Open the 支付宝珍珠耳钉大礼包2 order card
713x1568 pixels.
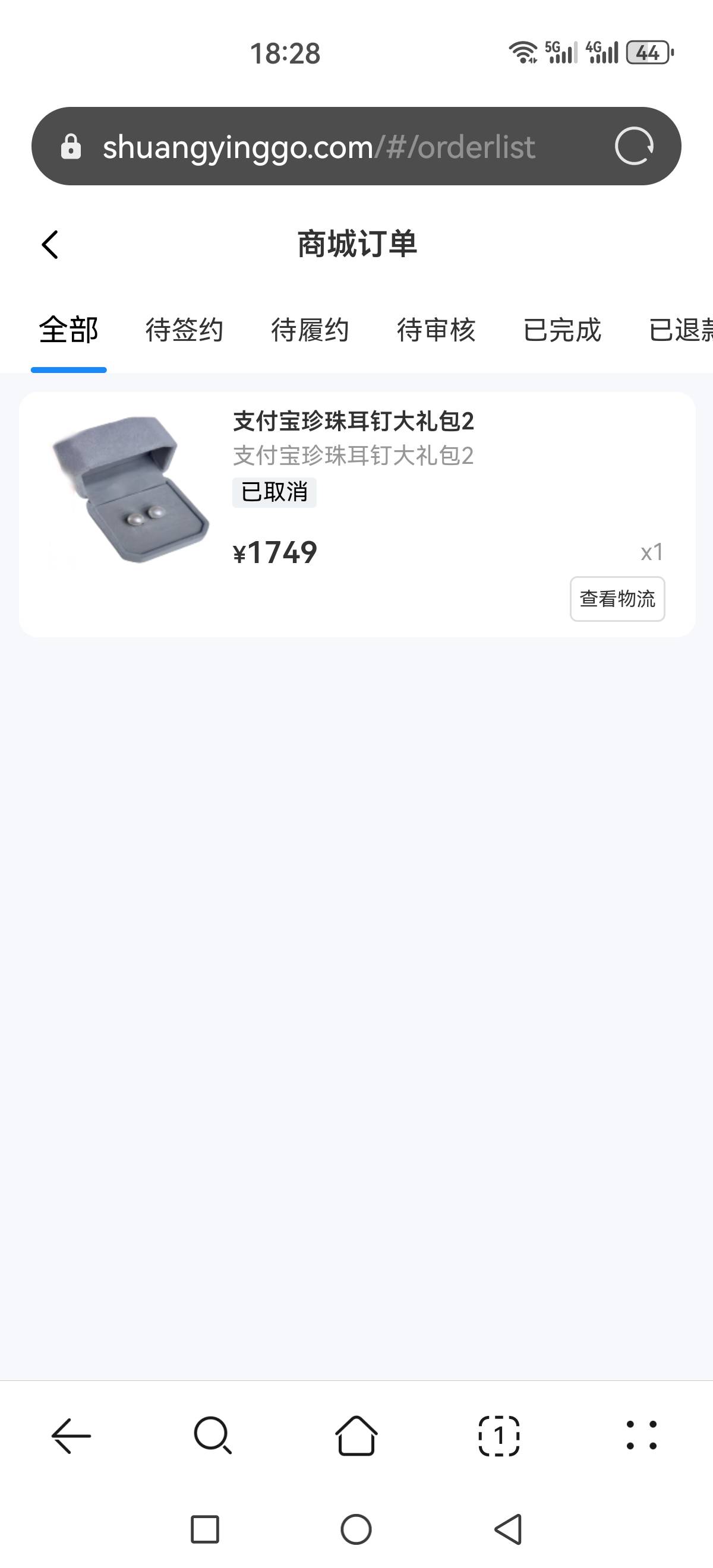pyautogui.click(x=357, y=514)
